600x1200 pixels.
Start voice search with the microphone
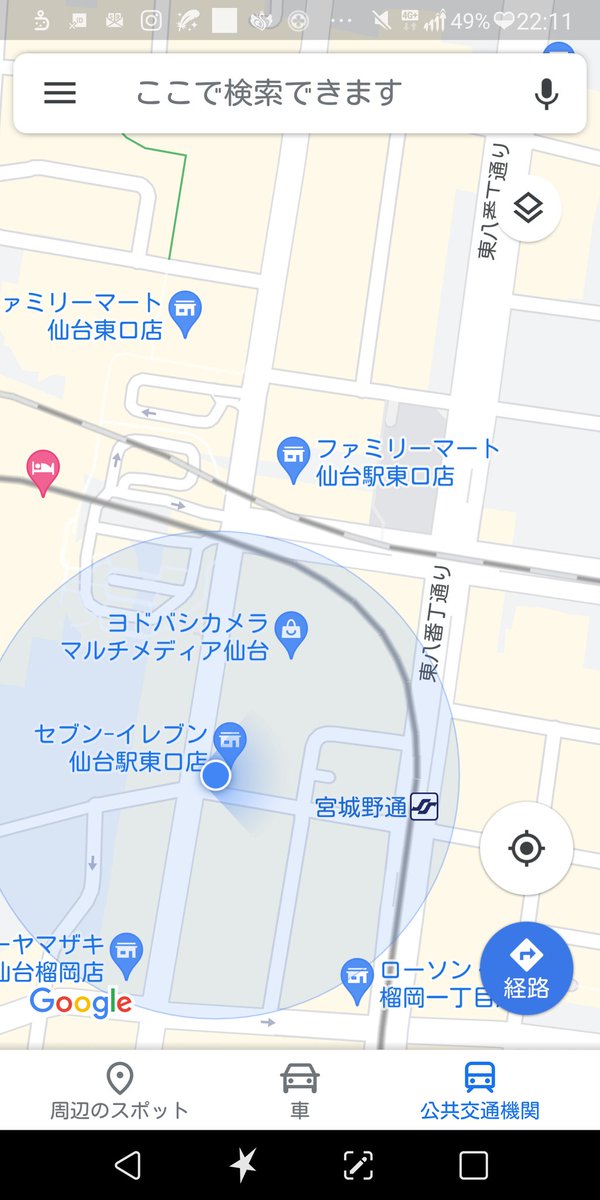click(x=546, y=93)
